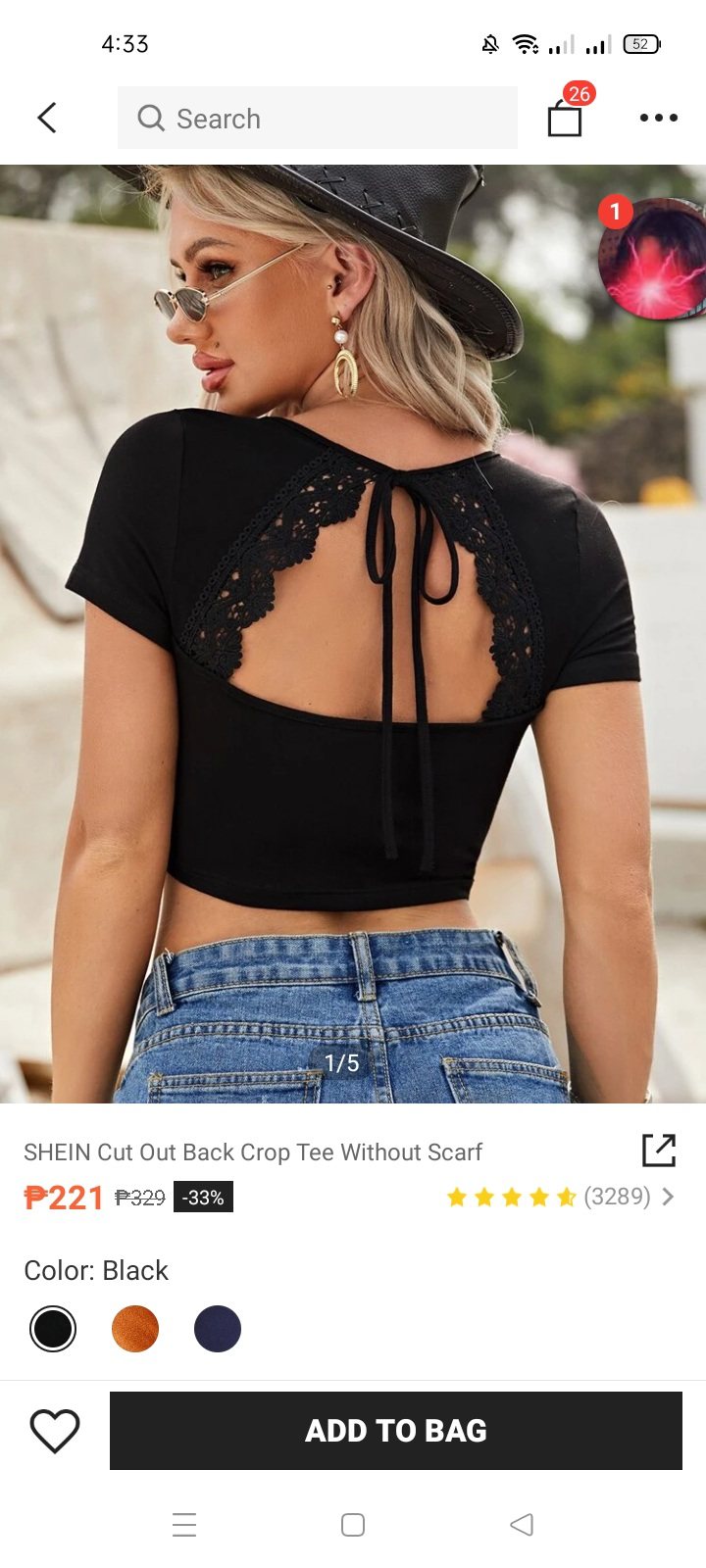This screenshot has height=1568, width=706.
Task: Pick the navy blue color swatch
Action: 218,1329
